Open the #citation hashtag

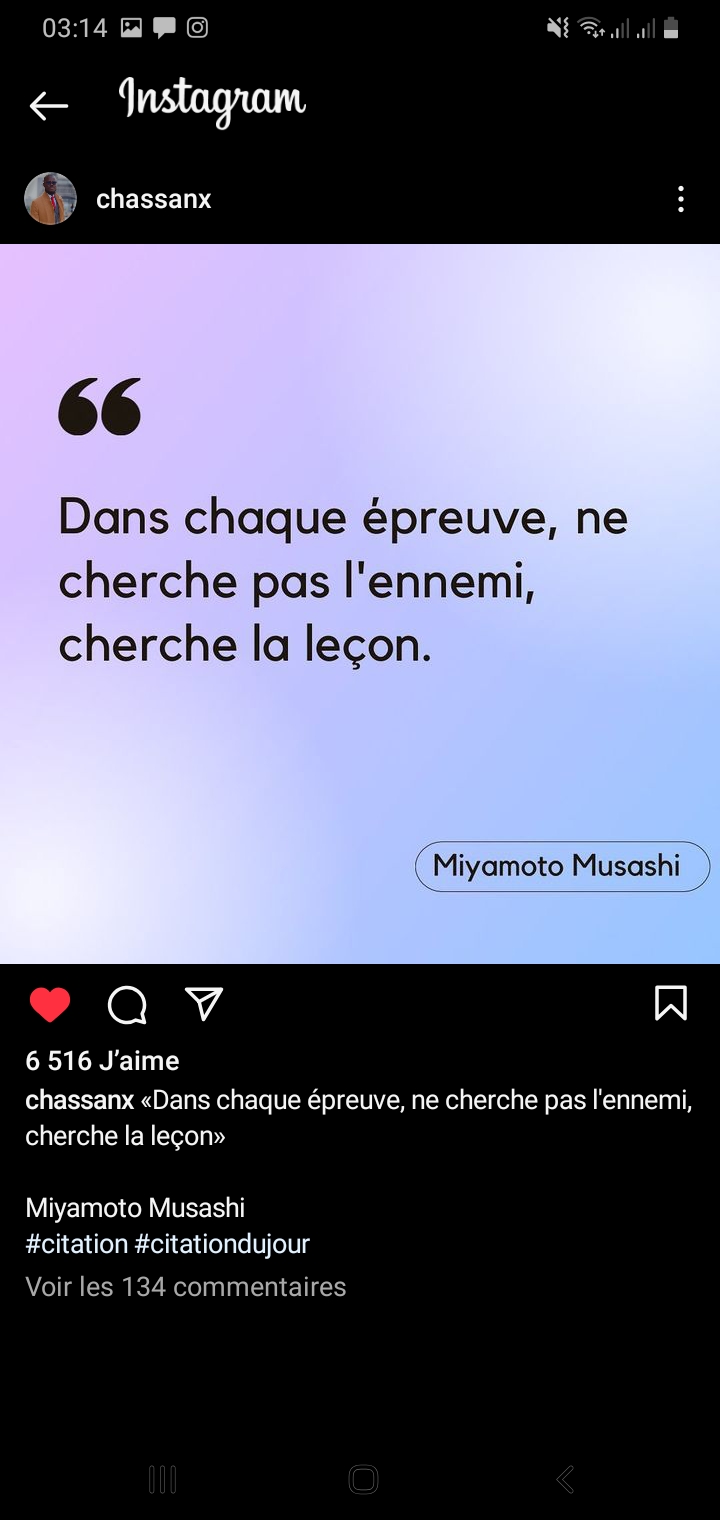[77, 1244]
